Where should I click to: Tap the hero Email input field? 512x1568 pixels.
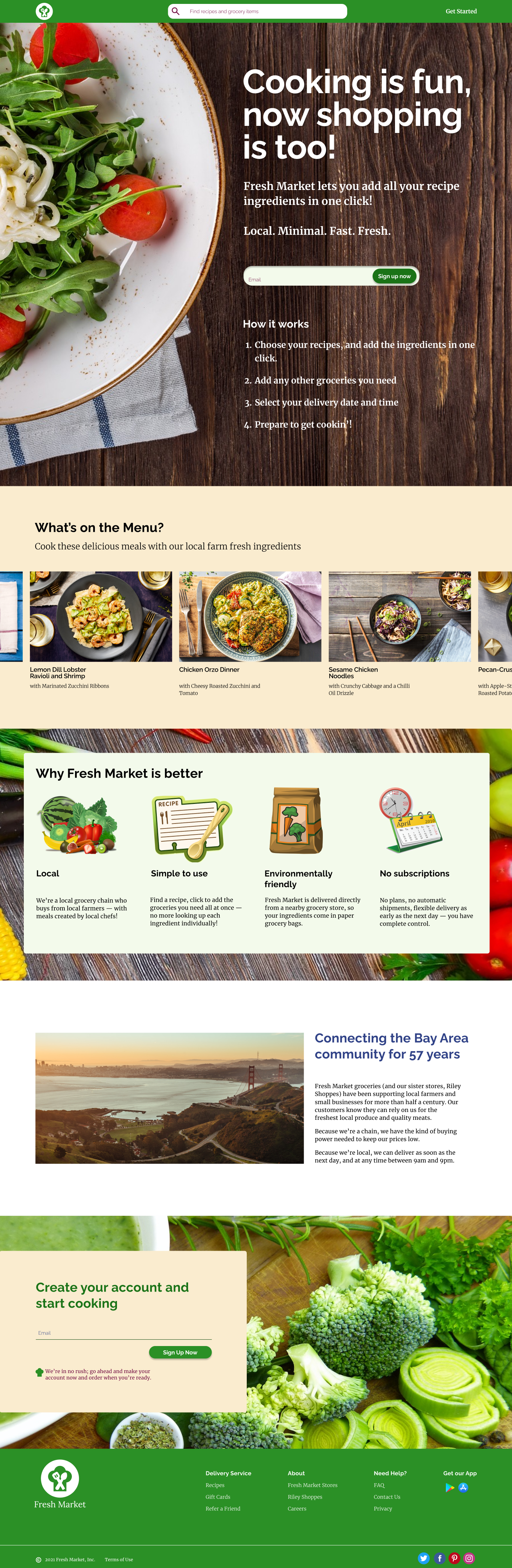(x=307, y=277)
